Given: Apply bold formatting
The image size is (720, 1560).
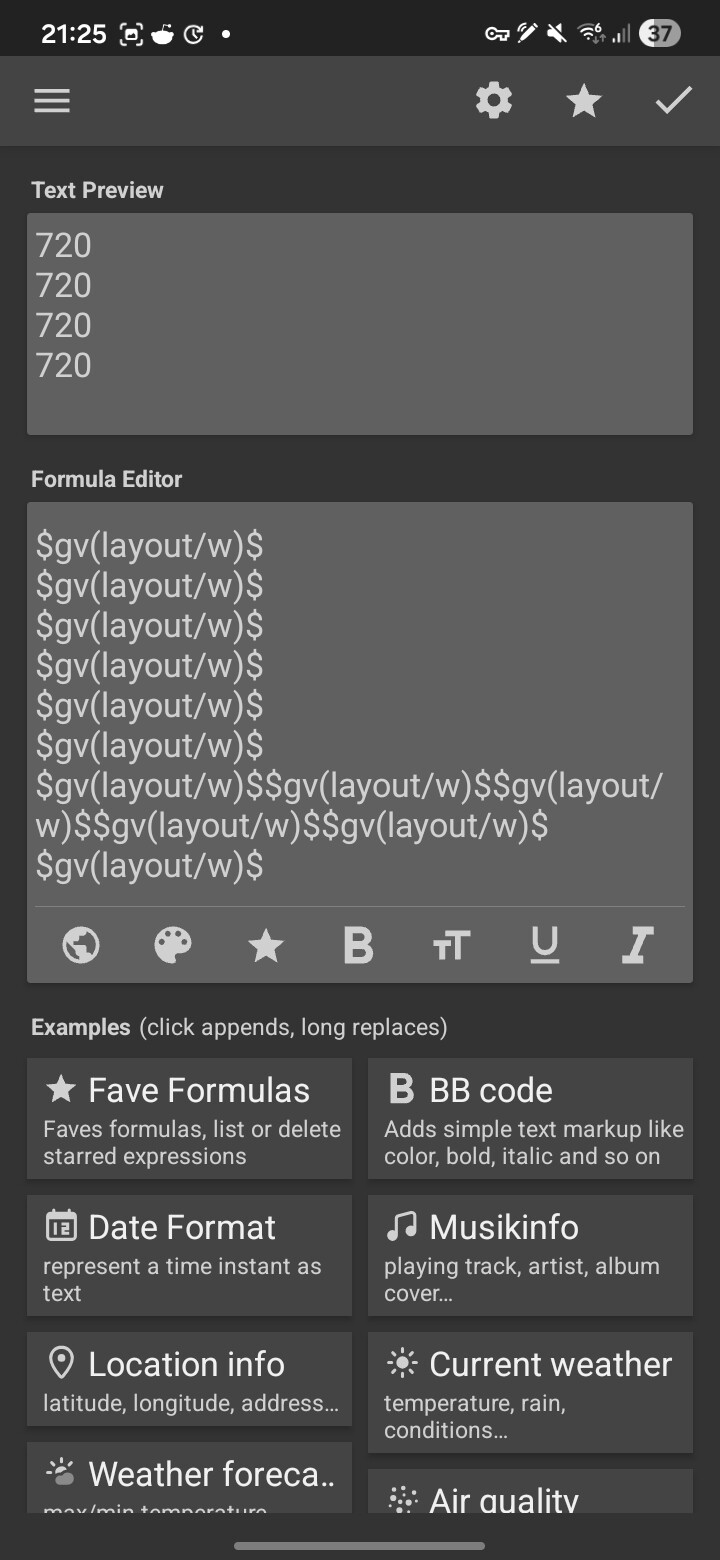Looking at the screenshot, I should pos(358,945).
